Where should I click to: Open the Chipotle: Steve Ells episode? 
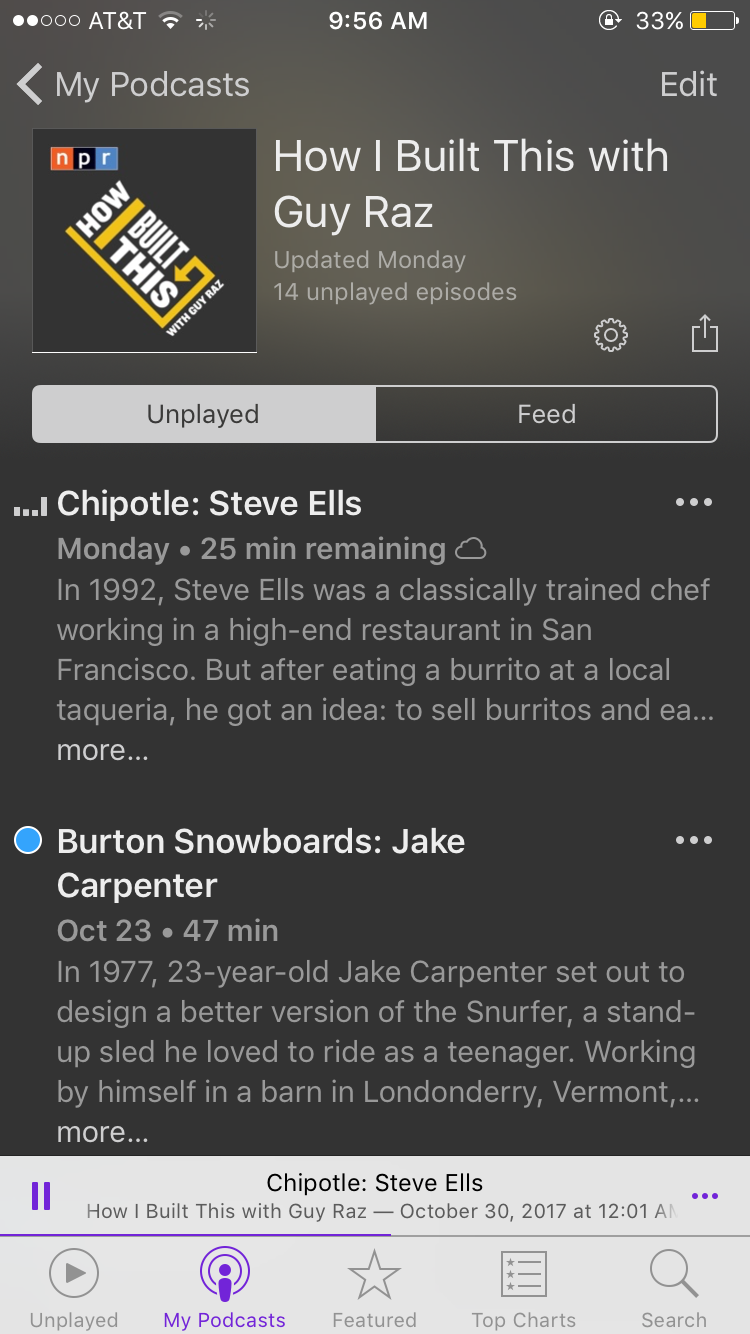209,503
